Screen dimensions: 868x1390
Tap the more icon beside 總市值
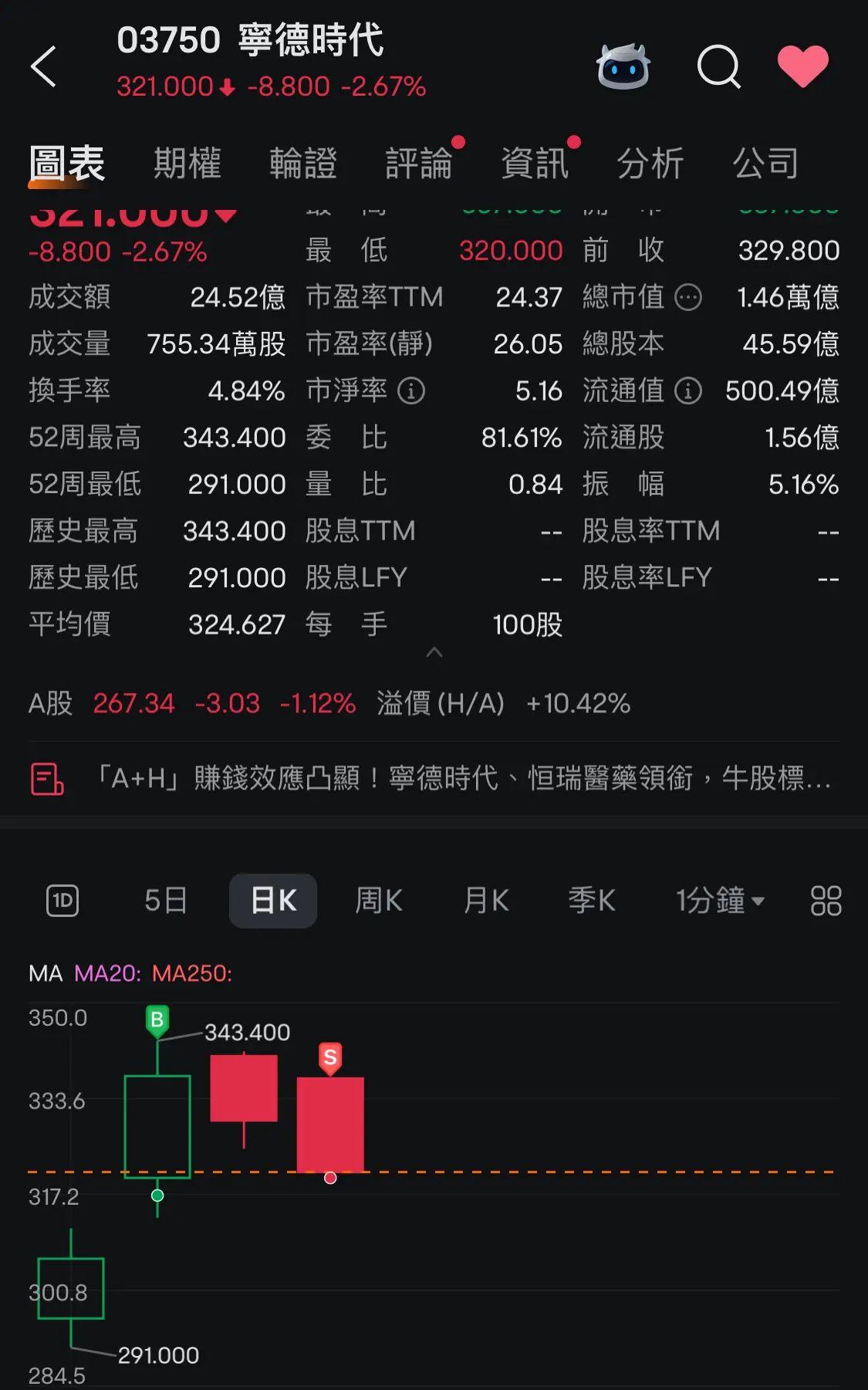[688, 297]
